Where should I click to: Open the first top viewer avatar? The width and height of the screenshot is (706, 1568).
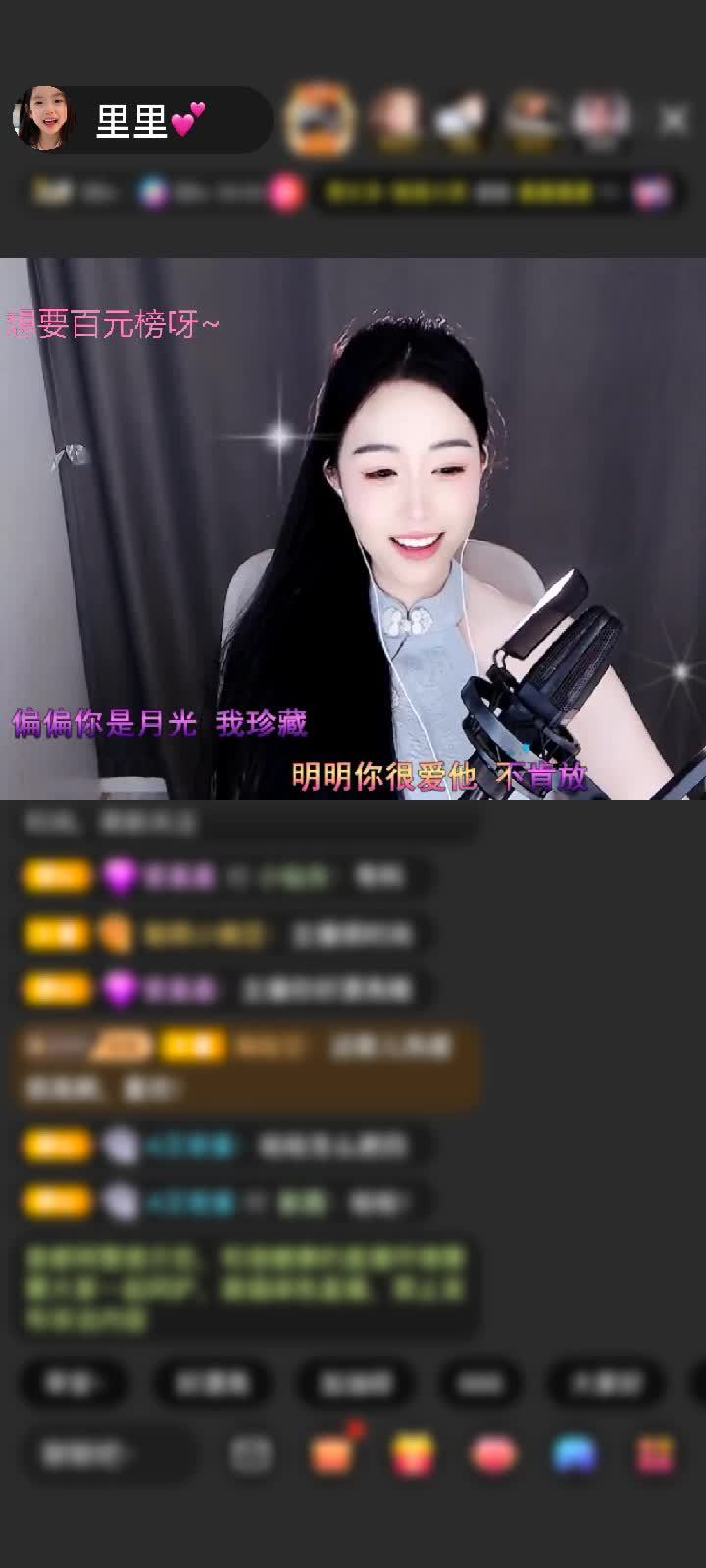[x=320, y=120]
